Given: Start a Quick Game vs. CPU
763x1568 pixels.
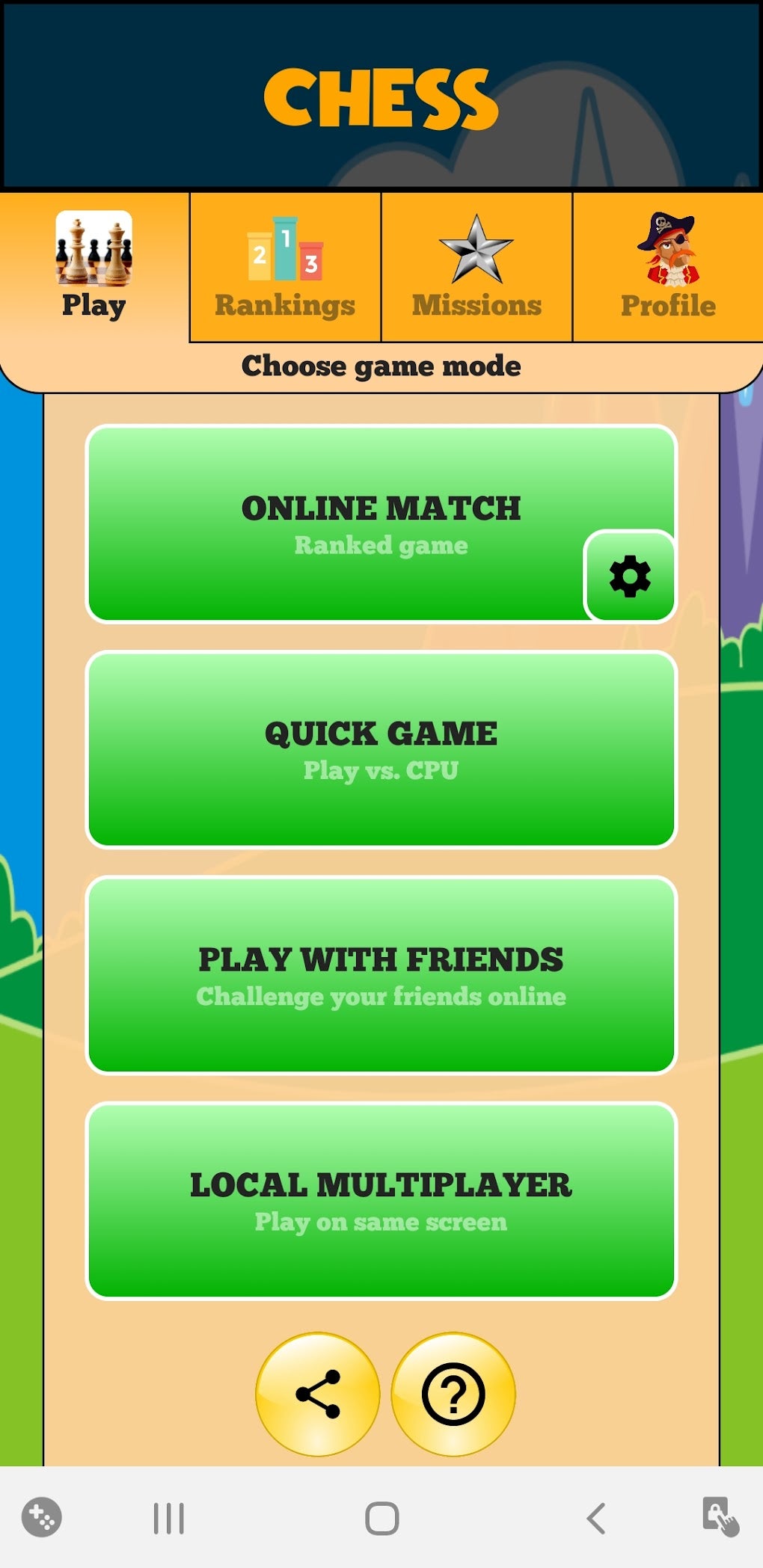Looking at the screenshot, I should [x=381, y=749].
